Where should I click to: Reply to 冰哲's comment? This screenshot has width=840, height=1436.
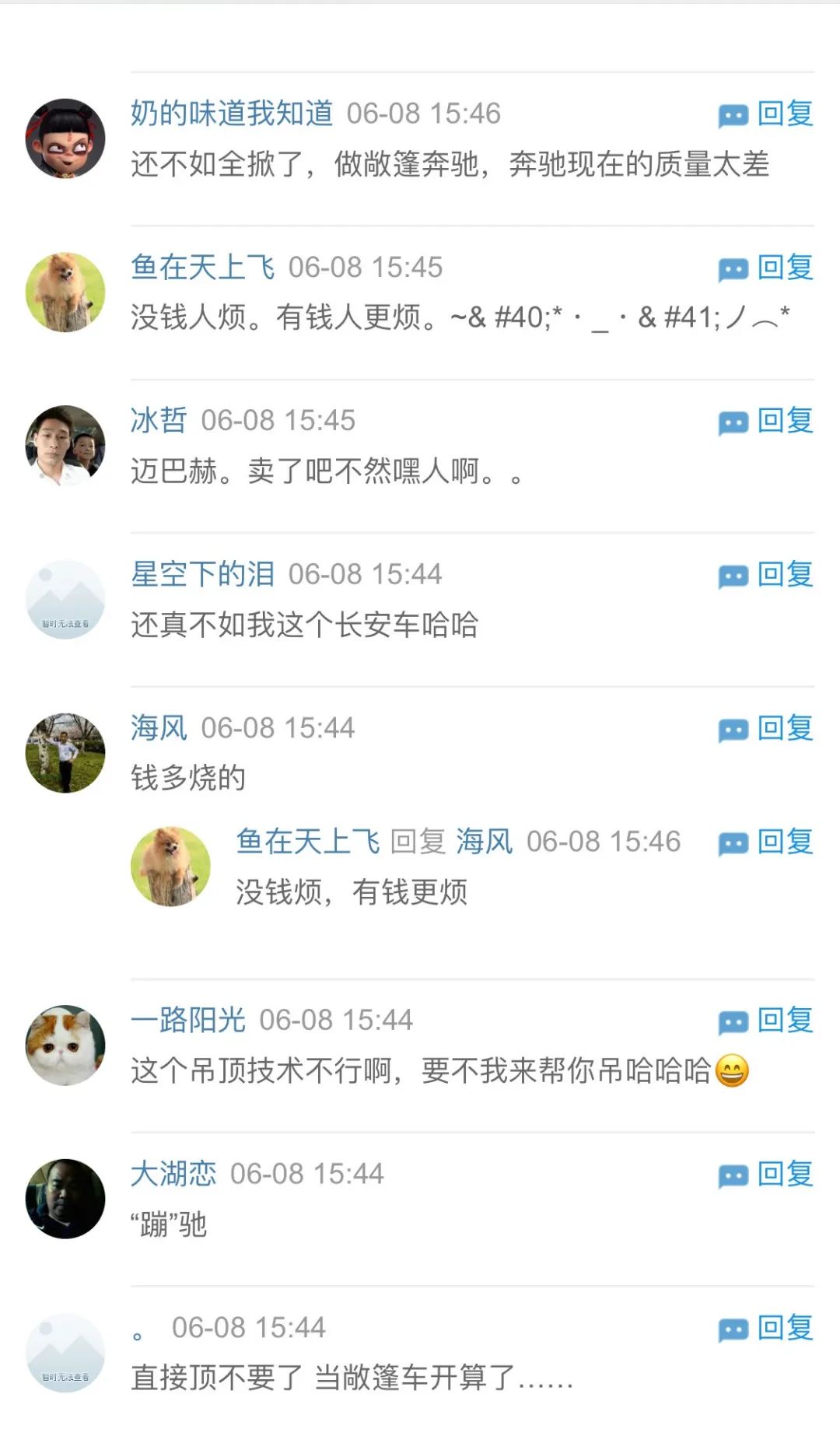(766, 421)
